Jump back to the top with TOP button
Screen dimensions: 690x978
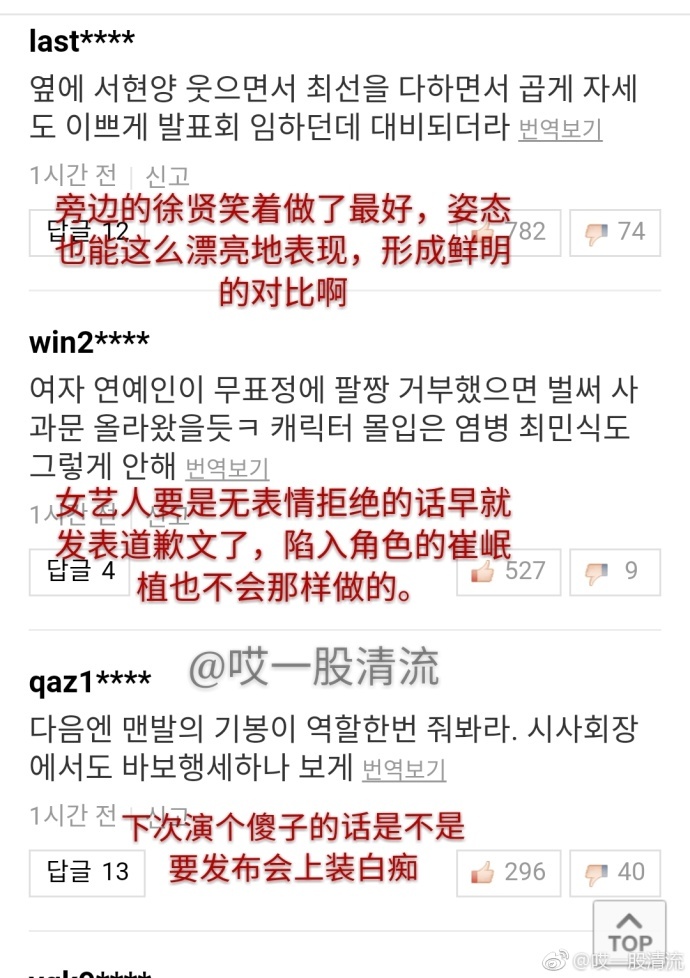coord(629,932)
